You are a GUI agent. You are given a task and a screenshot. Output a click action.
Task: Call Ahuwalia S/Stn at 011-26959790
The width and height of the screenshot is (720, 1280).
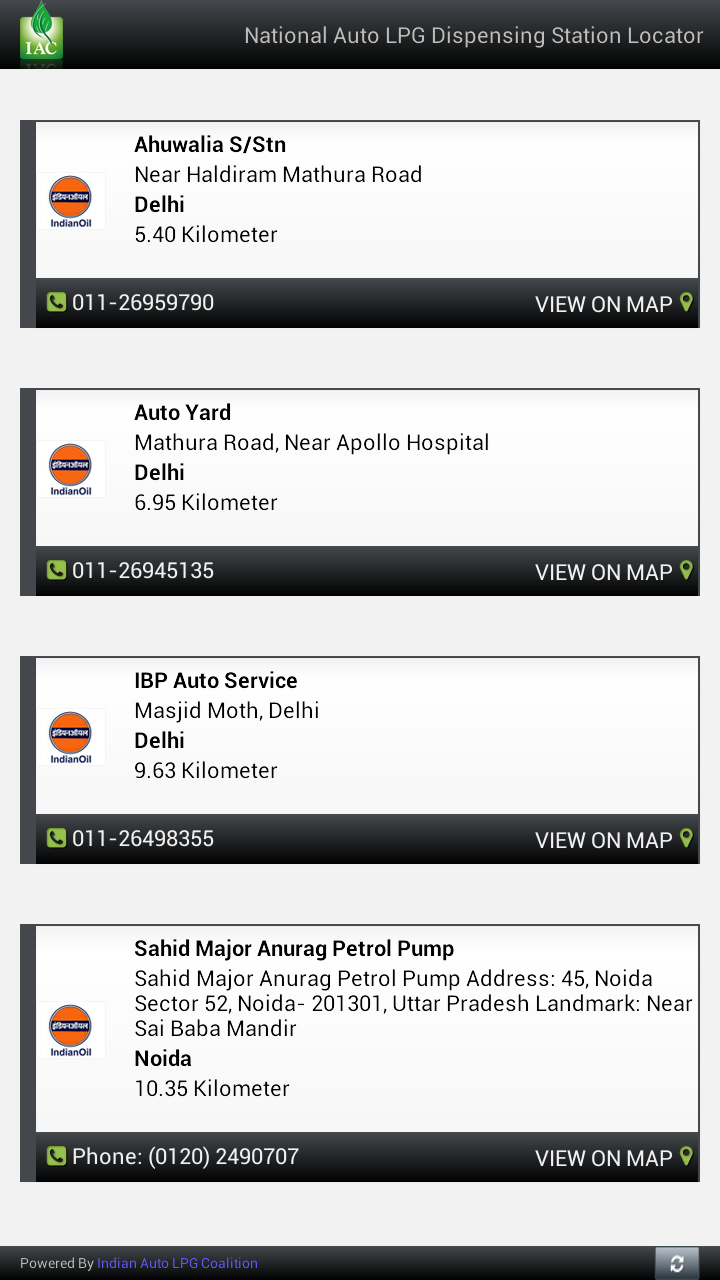[131, 303]
